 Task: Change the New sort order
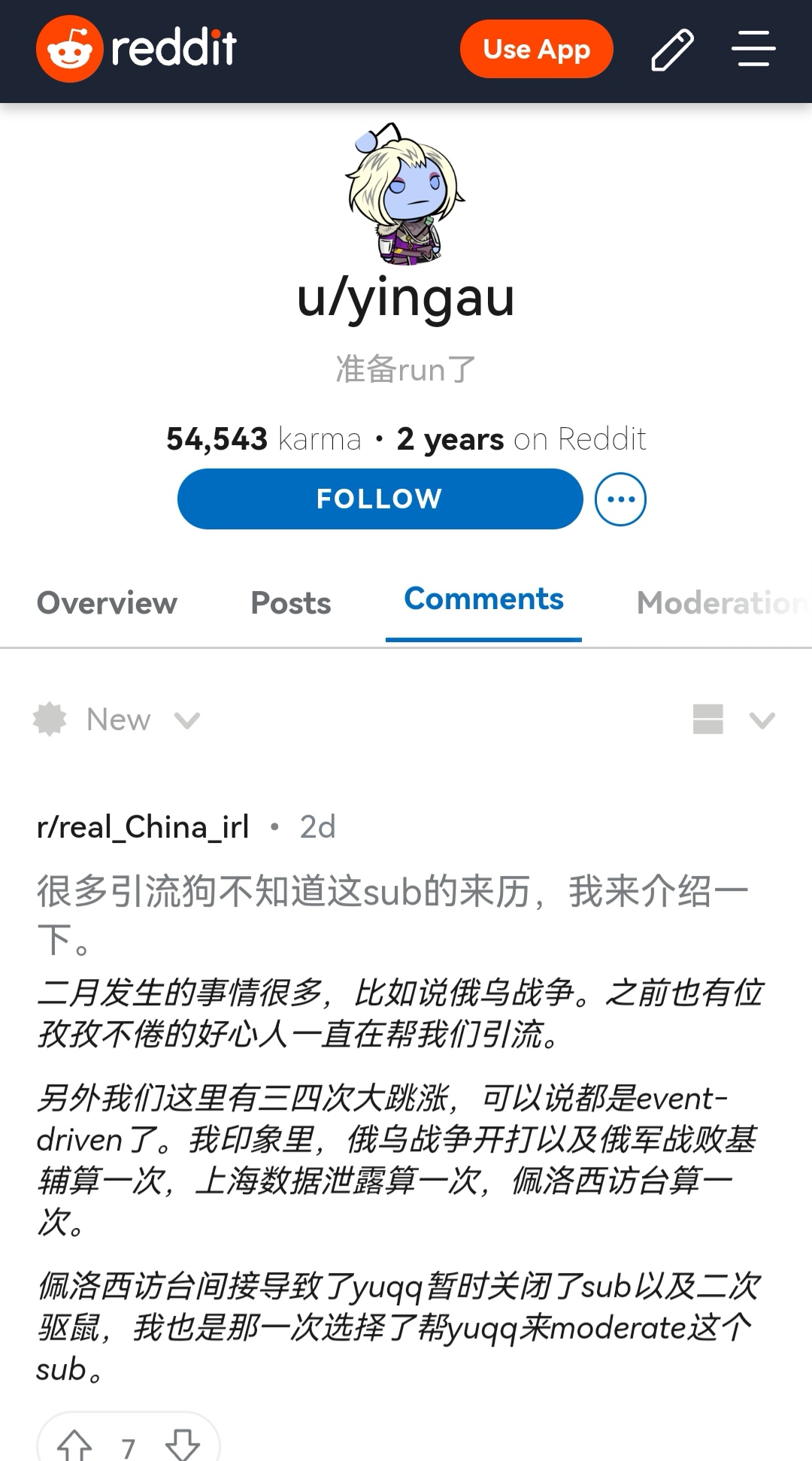(117, 720)
